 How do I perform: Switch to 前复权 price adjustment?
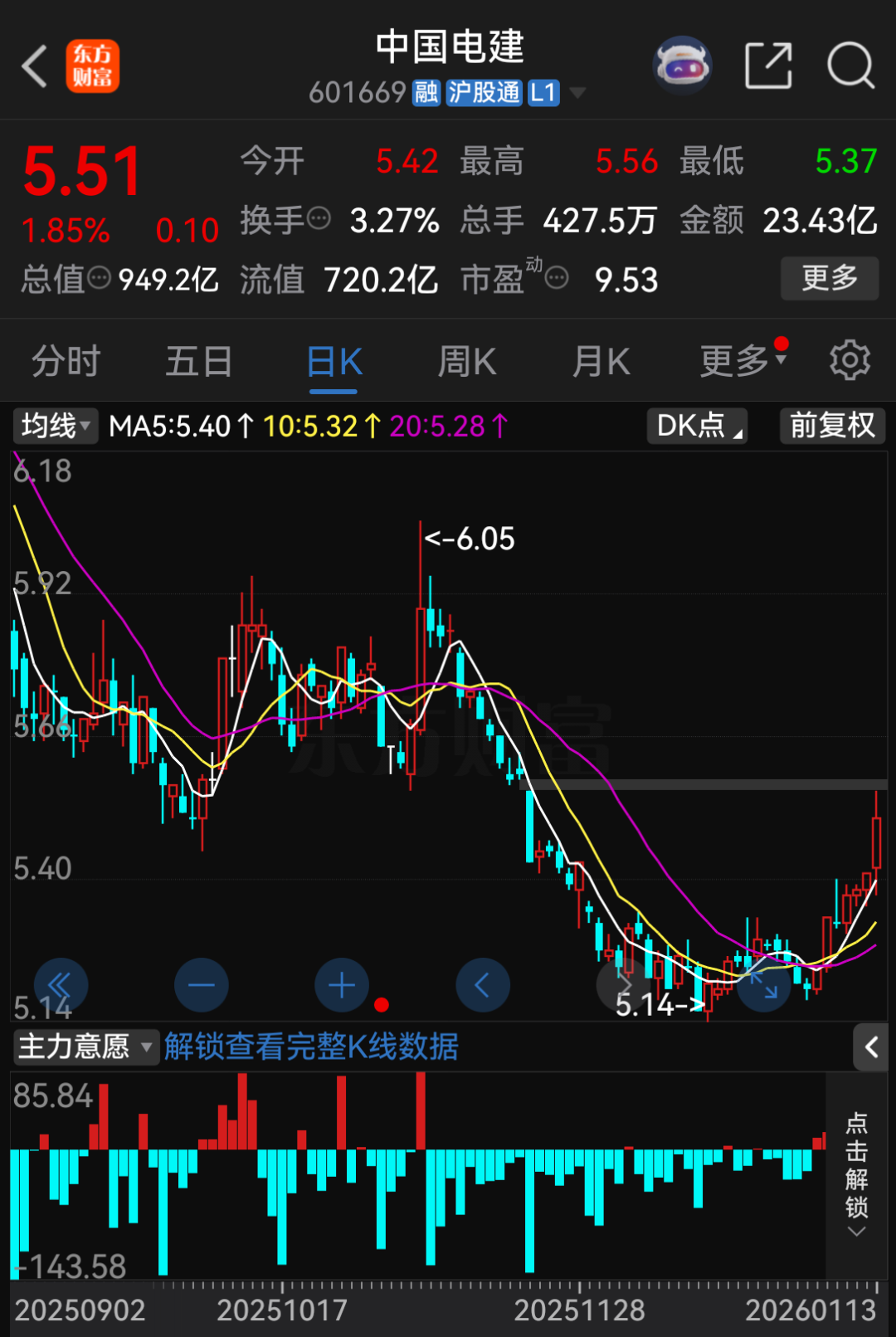831,426
